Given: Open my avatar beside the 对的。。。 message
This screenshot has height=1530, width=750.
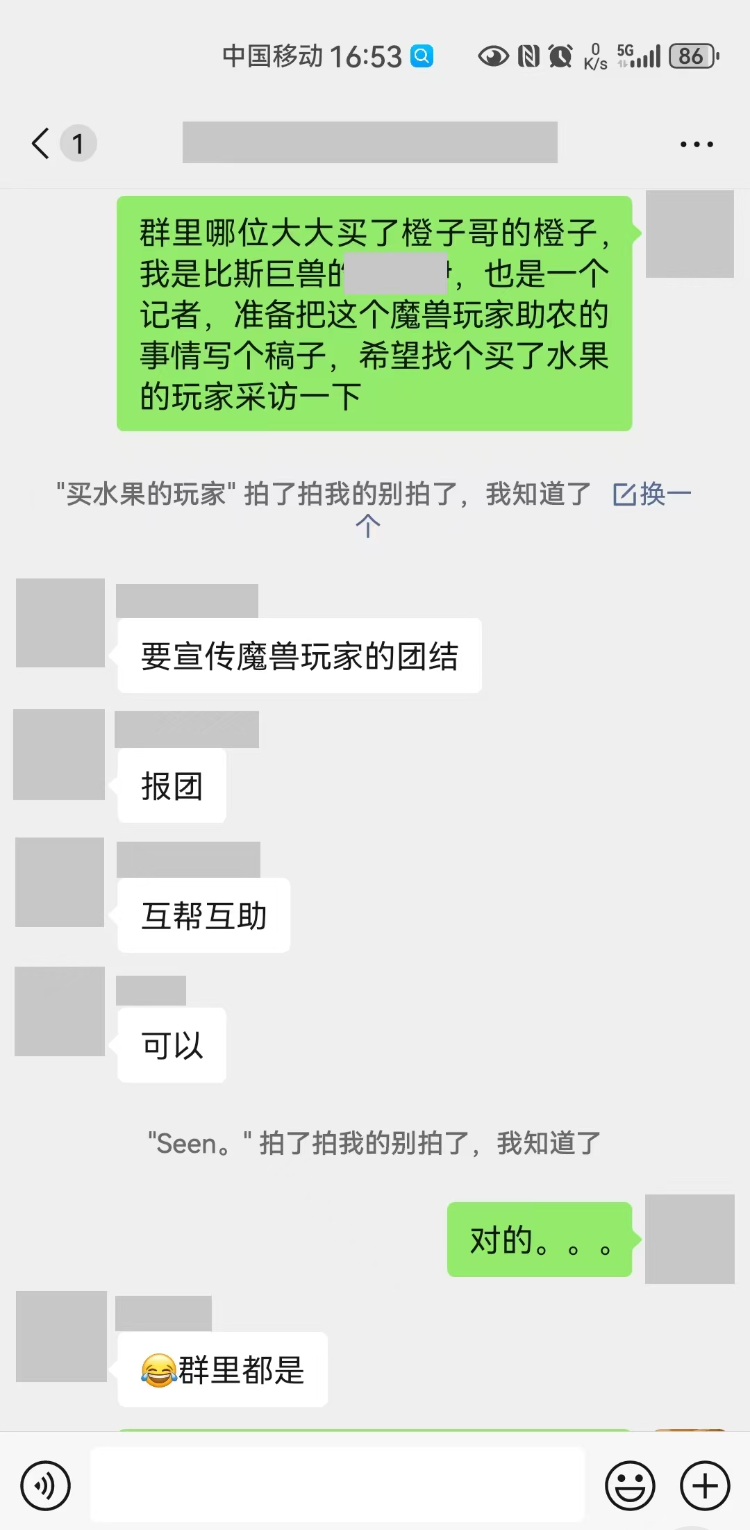Looking at the screenshot, I should pyautogui.click(x=689, y=1238).
